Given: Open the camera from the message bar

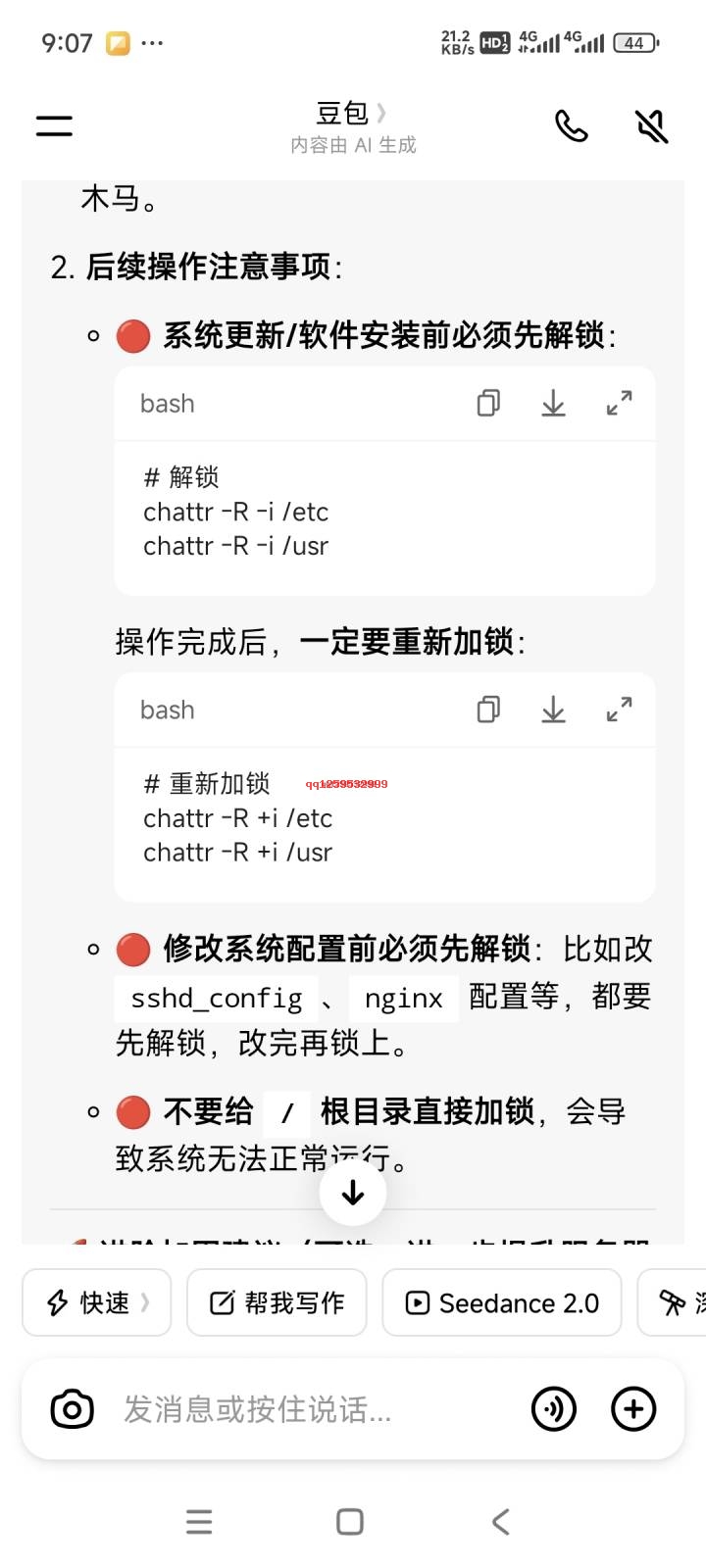Looking at the screenshot, I should (x=71, y=1408).
